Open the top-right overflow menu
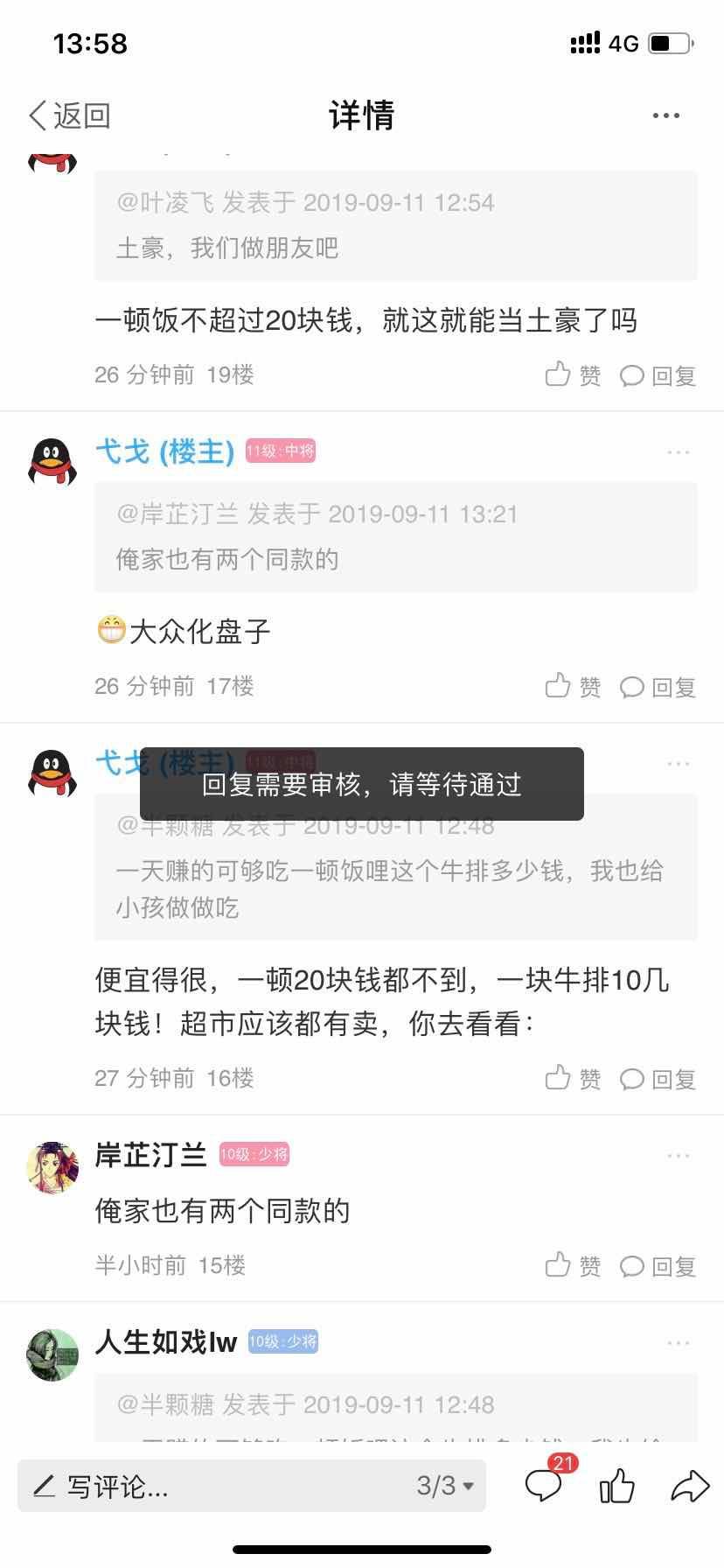Image resolution: width=724 pixels, height=1568 pixels. 665,115
